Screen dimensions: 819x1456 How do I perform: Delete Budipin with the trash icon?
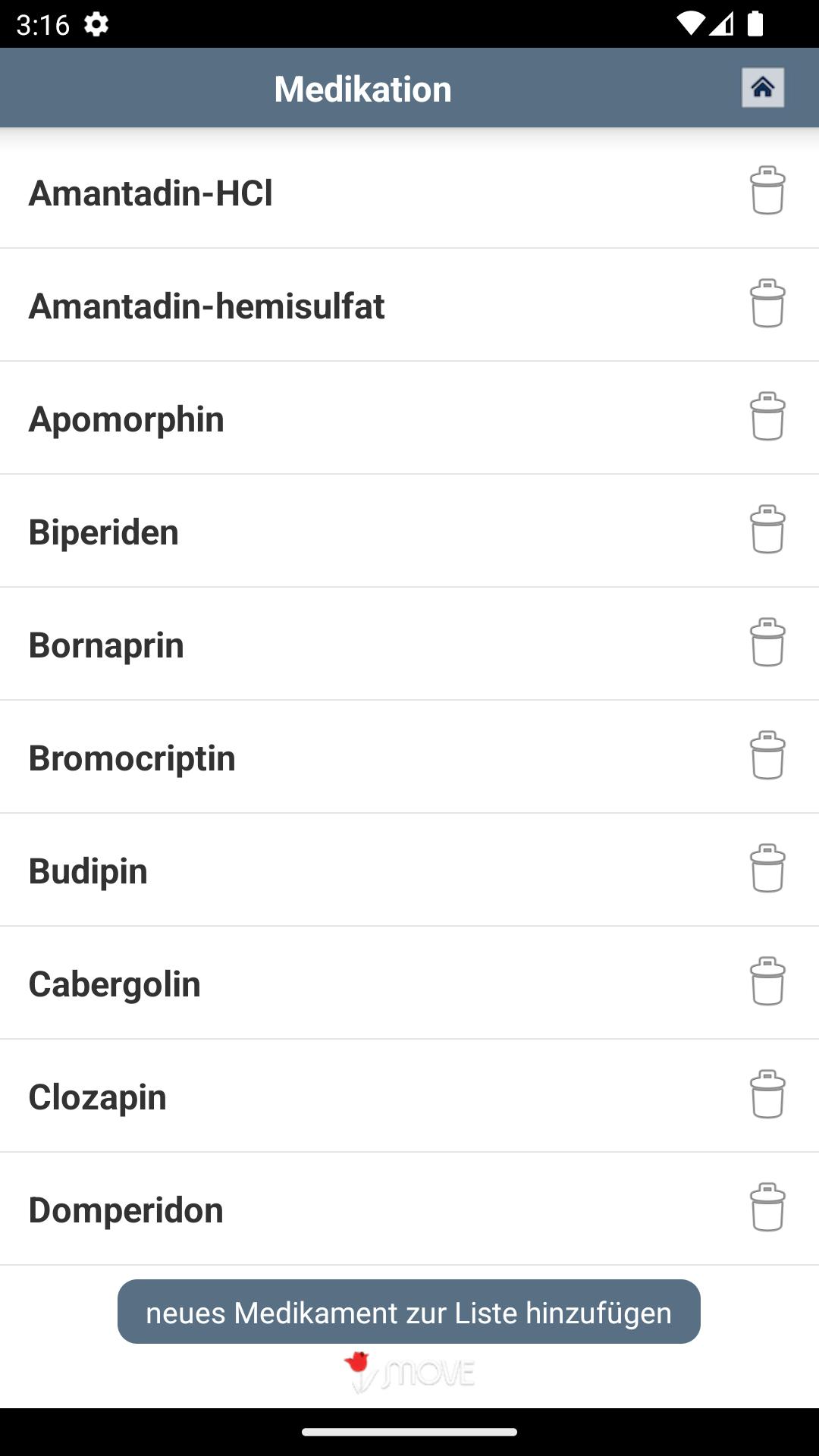[767, 868]
